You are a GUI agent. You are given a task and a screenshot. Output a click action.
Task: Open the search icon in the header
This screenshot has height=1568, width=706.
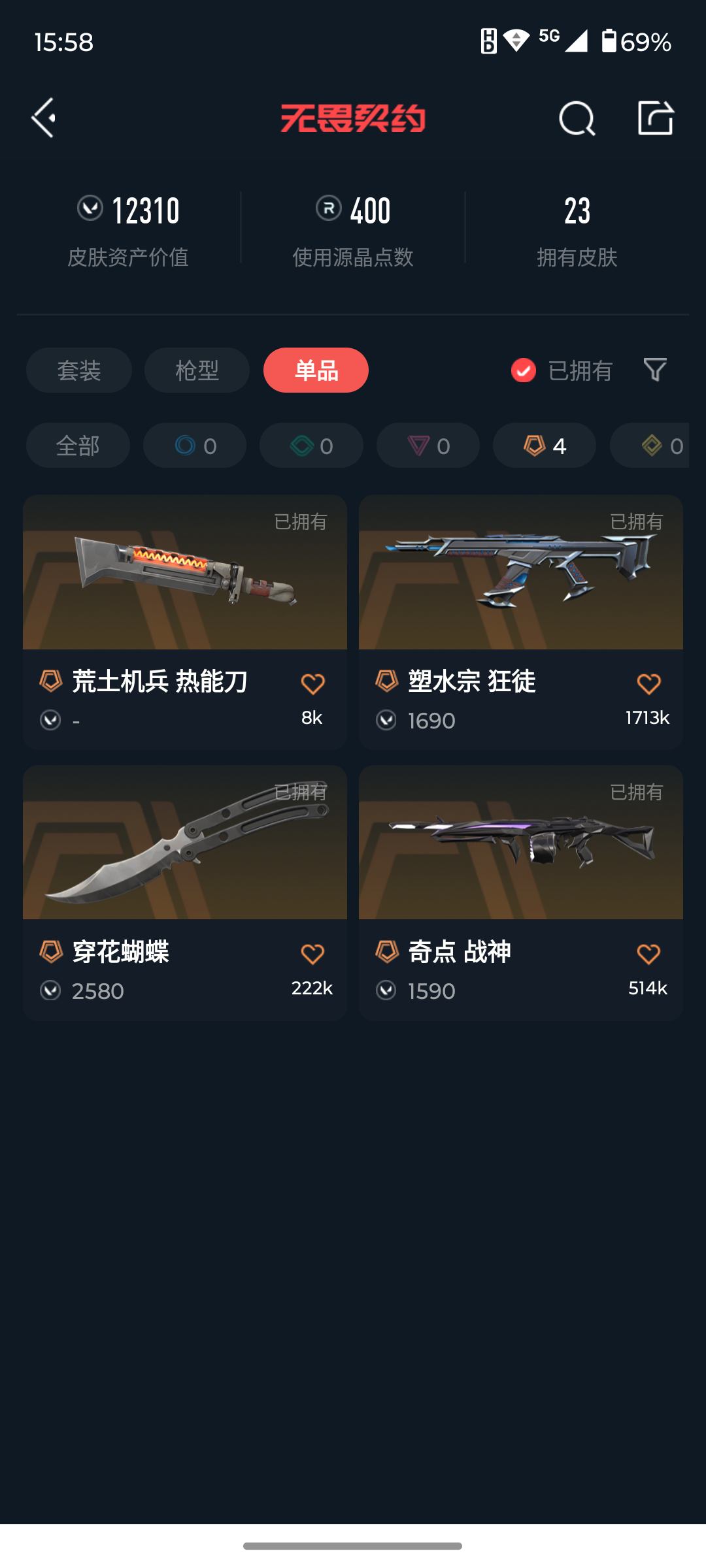tap(577, 118)
